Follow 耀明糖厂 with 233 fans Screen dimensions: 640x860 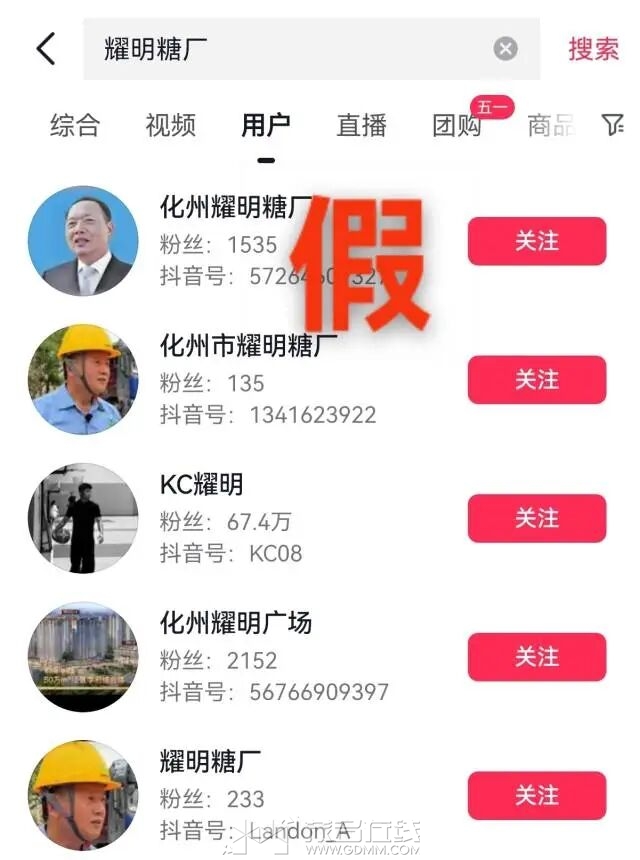pos(537,795)
